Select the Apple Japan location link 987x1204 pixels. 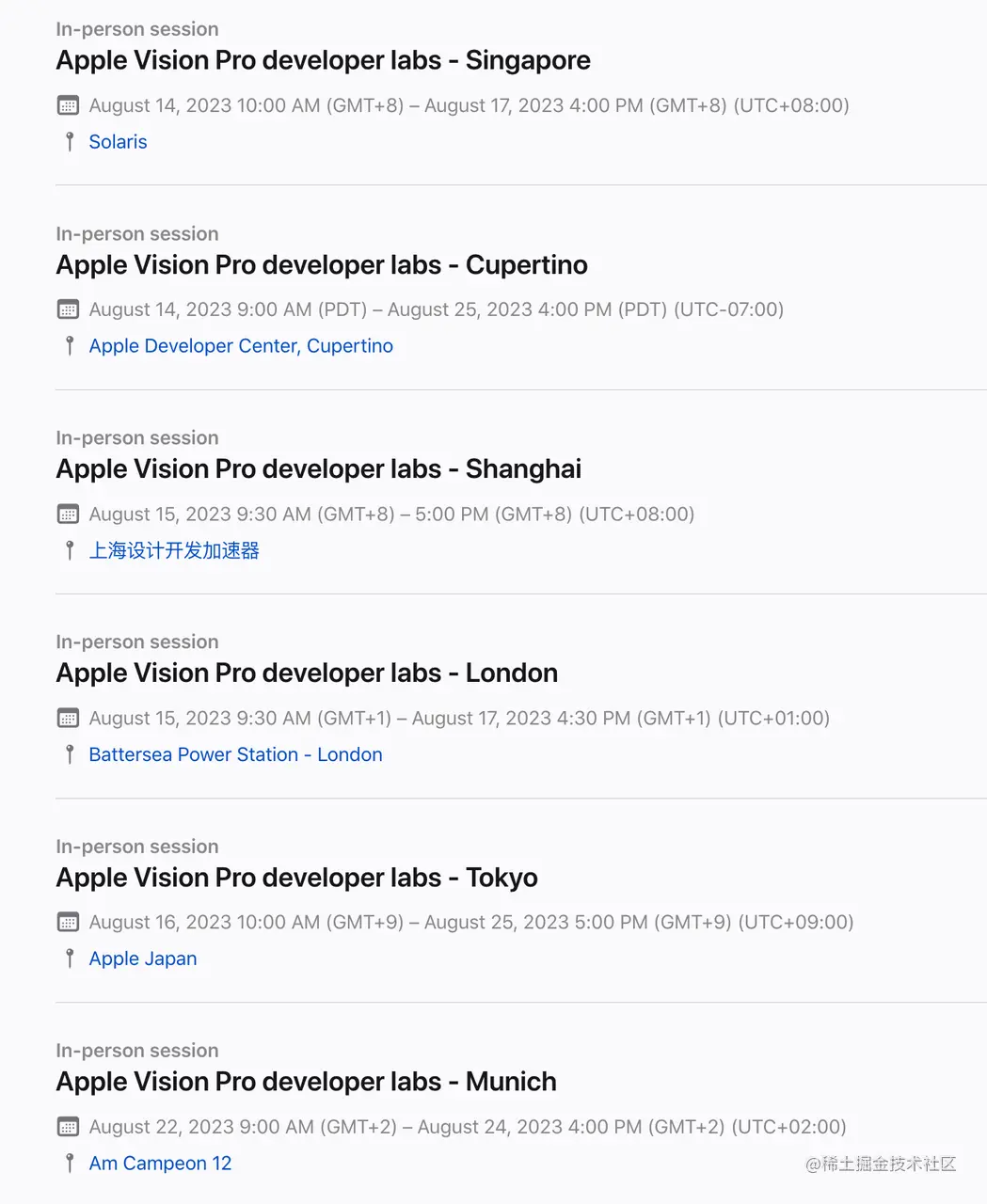point(143,958)
